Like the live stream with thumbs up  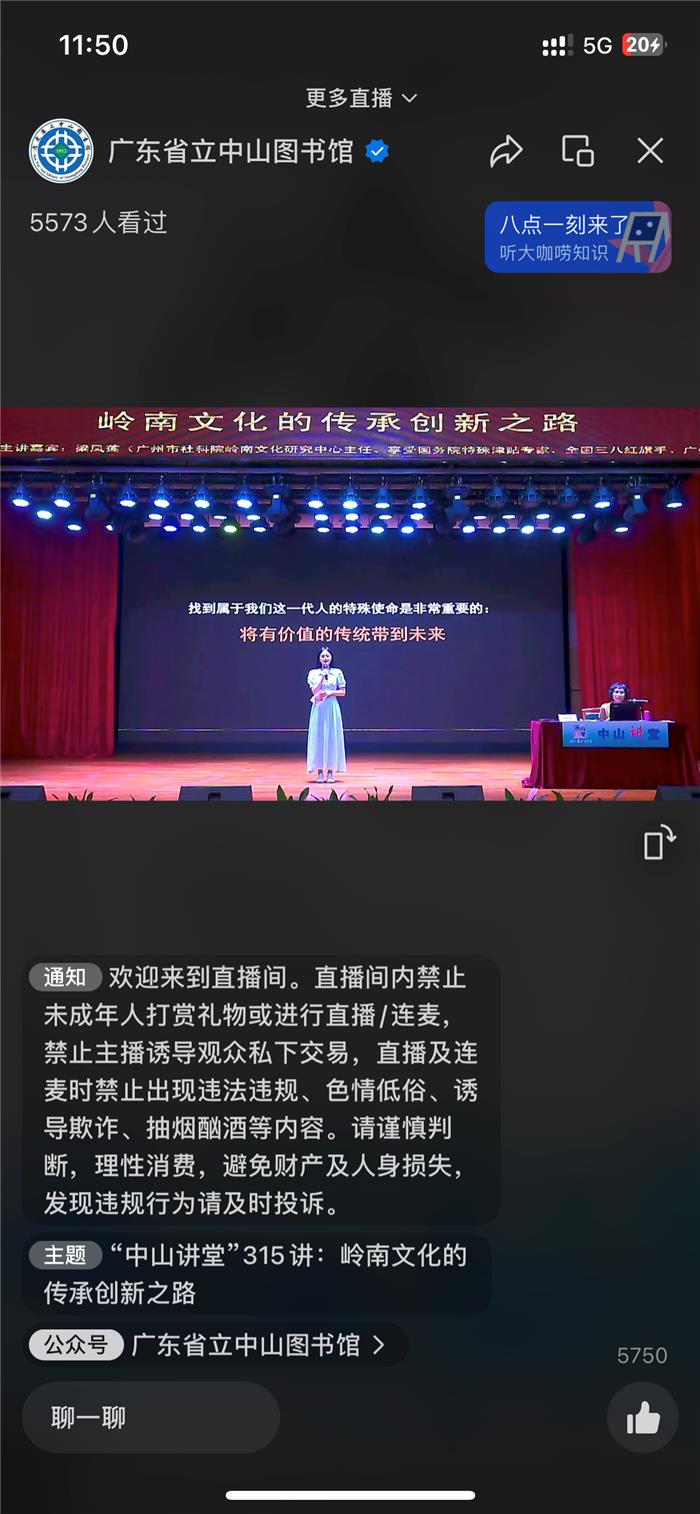coord(642,1417)
